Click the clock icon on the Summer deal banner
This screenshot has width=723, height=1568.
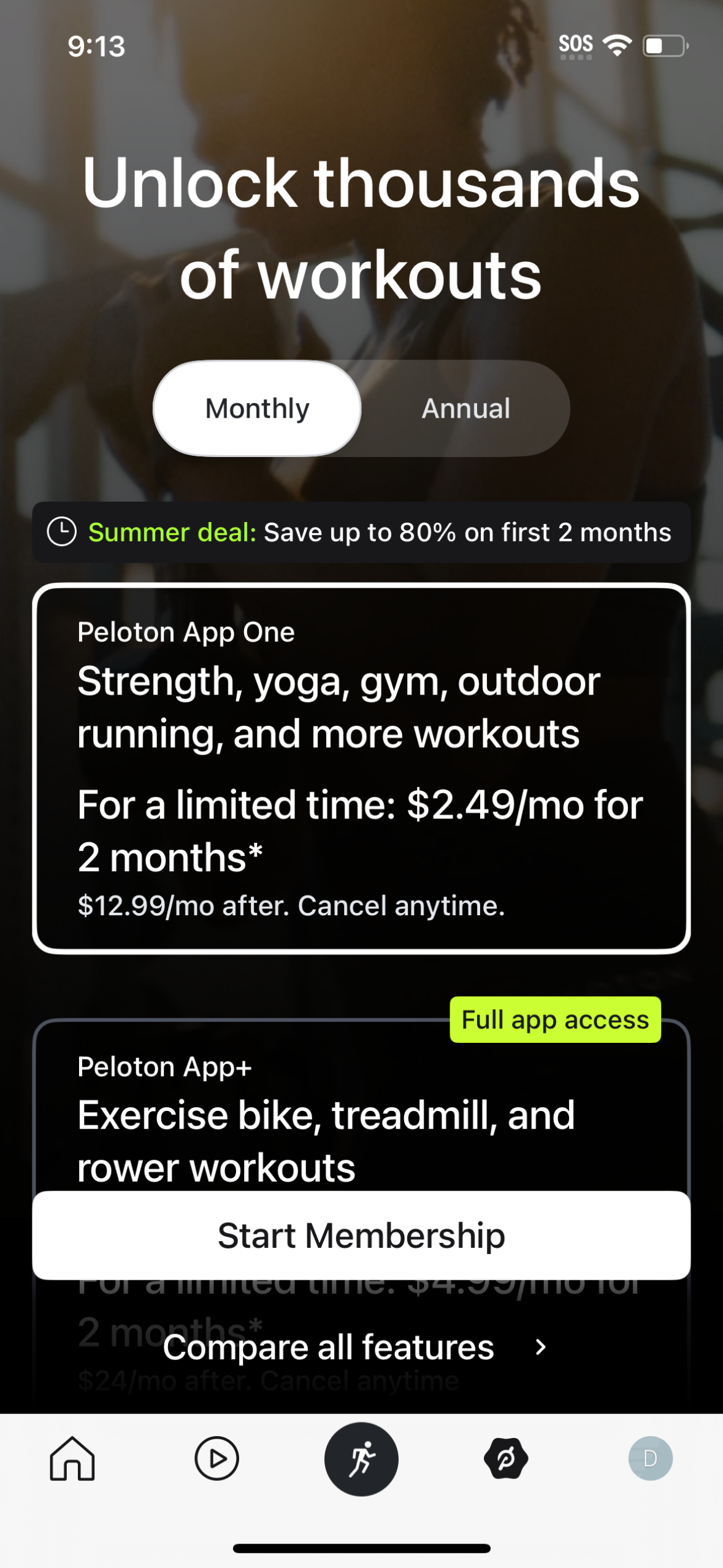click(x=62, y=532)
